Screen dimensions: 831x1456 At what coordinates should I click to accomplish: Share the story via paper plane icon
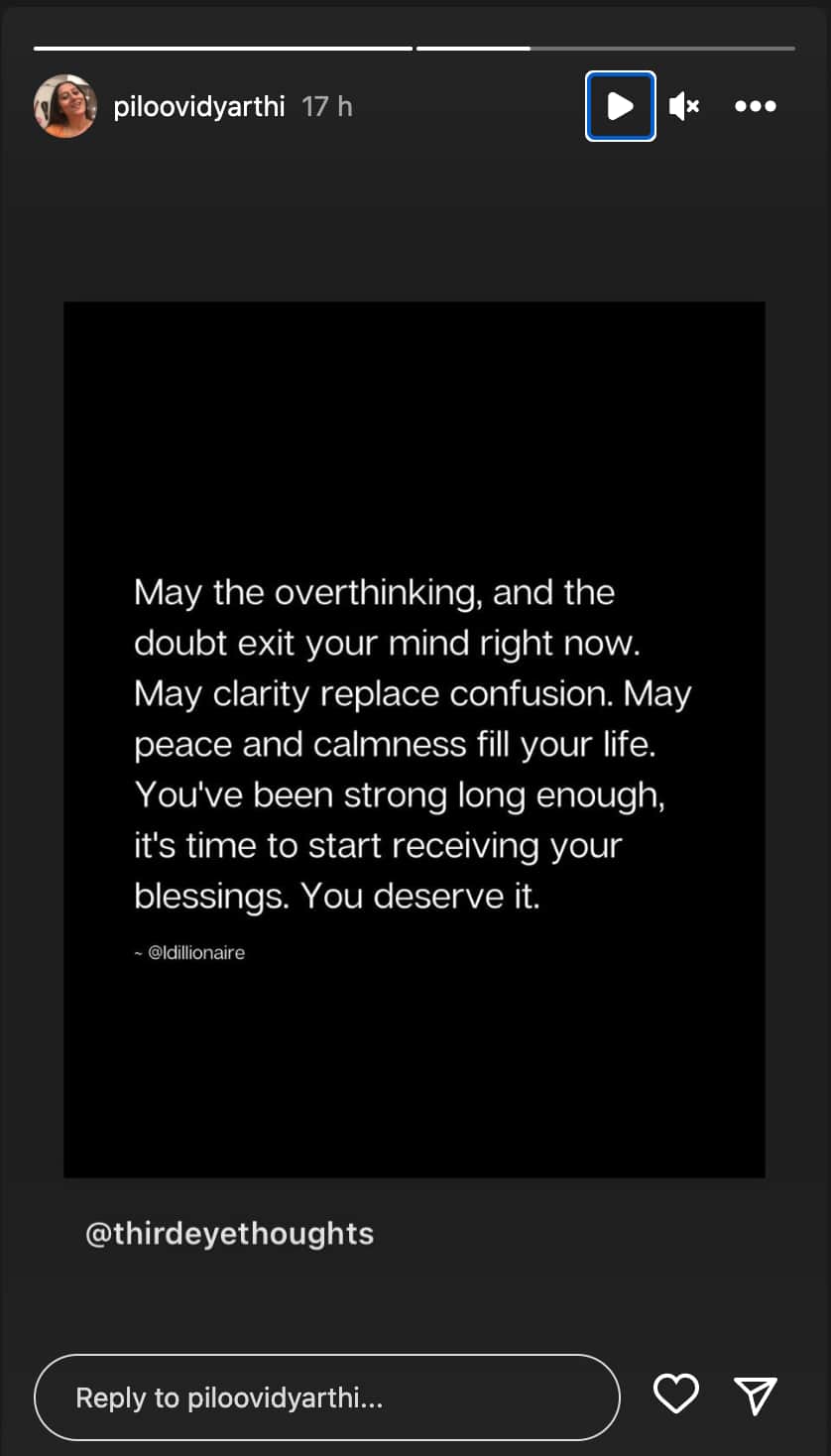click(756, 1395)
